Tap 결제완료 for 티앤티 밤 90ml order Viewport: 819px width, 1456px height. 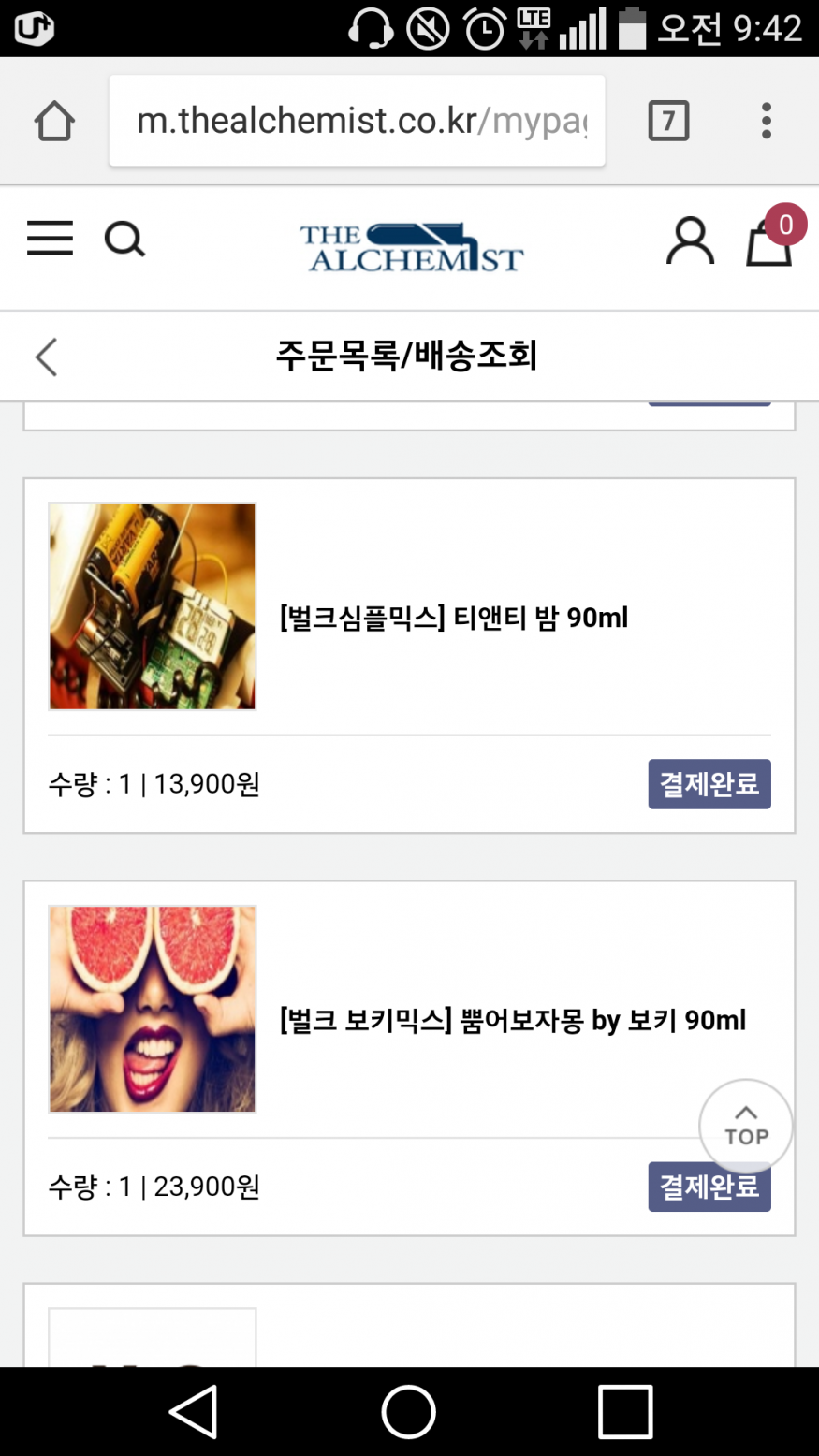[709, 784]
